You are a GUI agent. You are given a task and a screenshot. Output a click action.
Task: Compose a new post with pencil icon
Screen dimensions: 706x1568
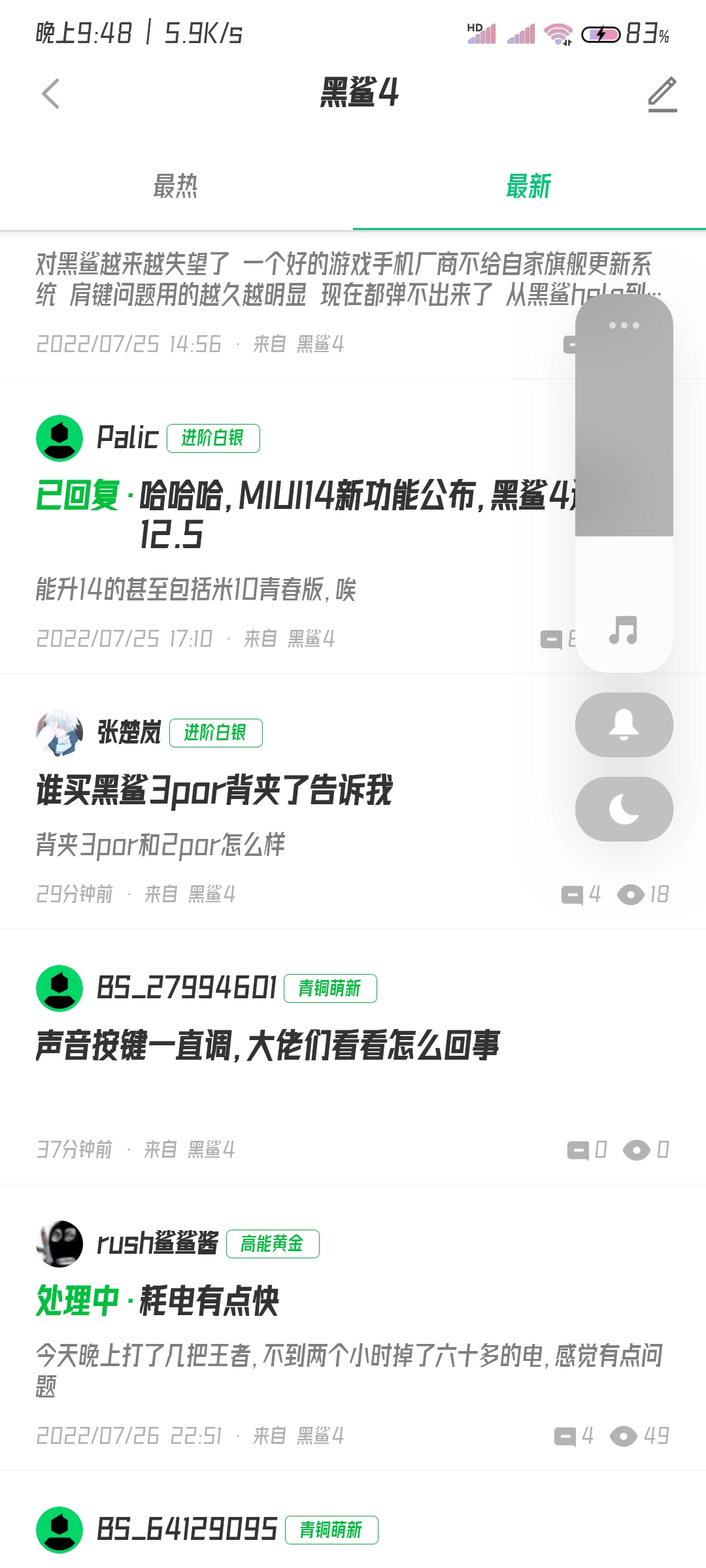662,94
